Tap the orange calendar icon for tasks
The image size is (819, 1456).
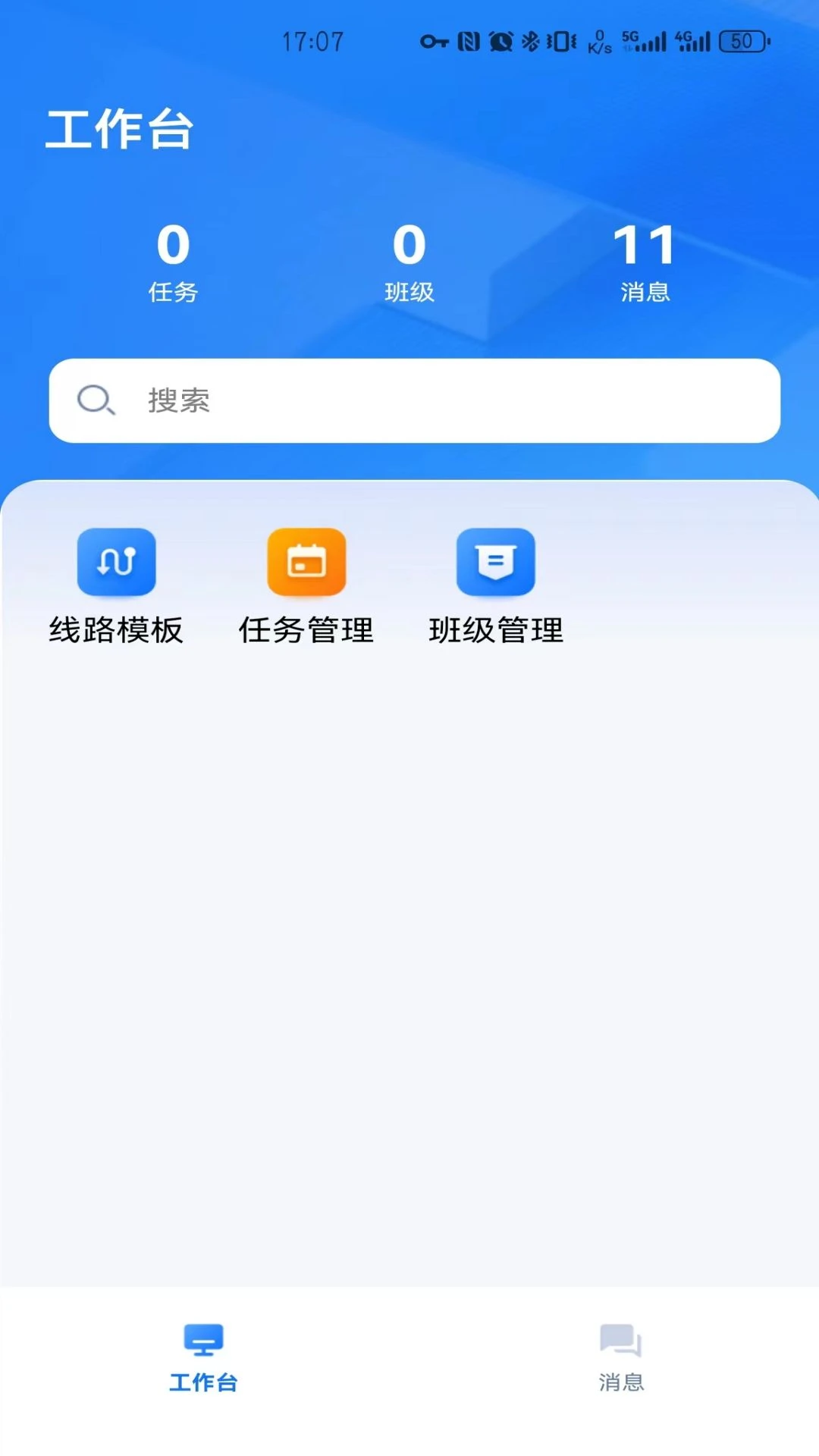(306, 563)
